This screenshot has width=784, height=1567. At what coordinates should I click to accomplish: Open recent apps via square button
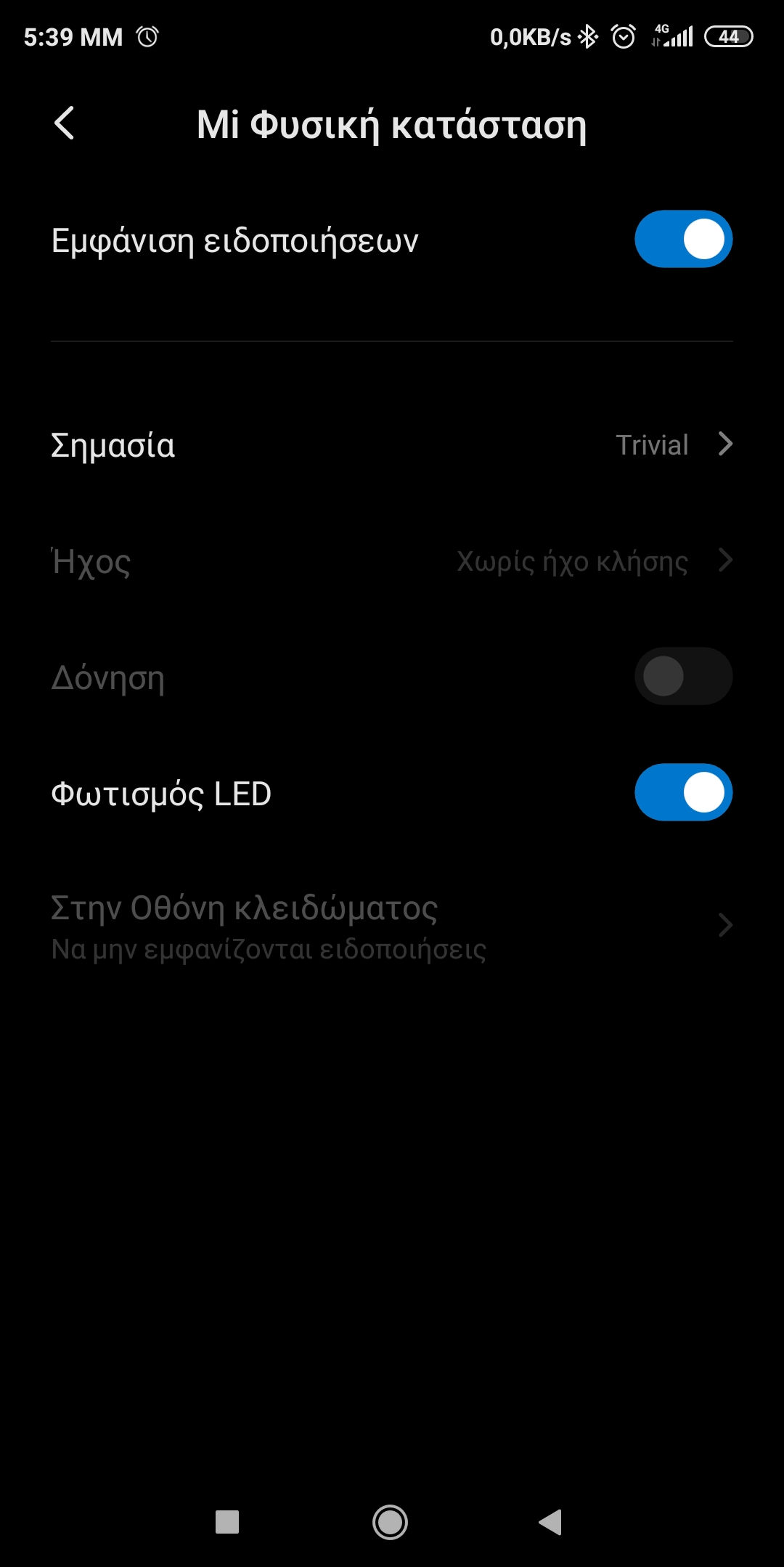[227, 1521]
